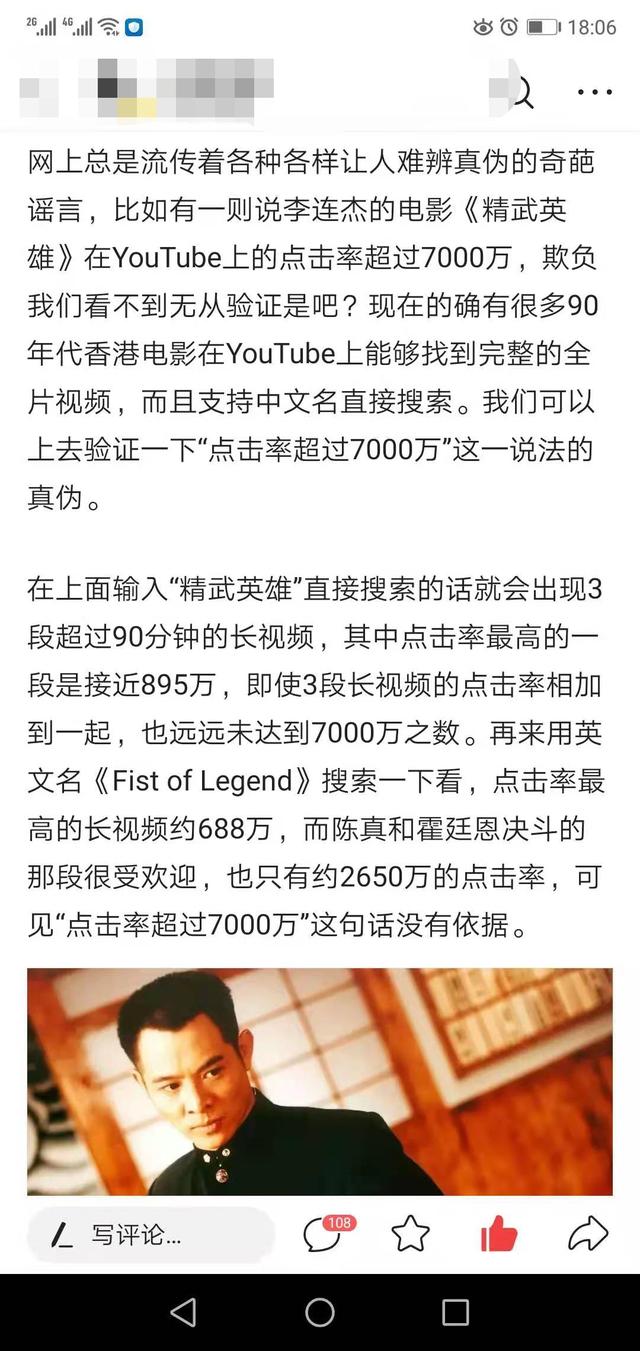Tap the 写评论 comment input box

(x=150, y=1235)
